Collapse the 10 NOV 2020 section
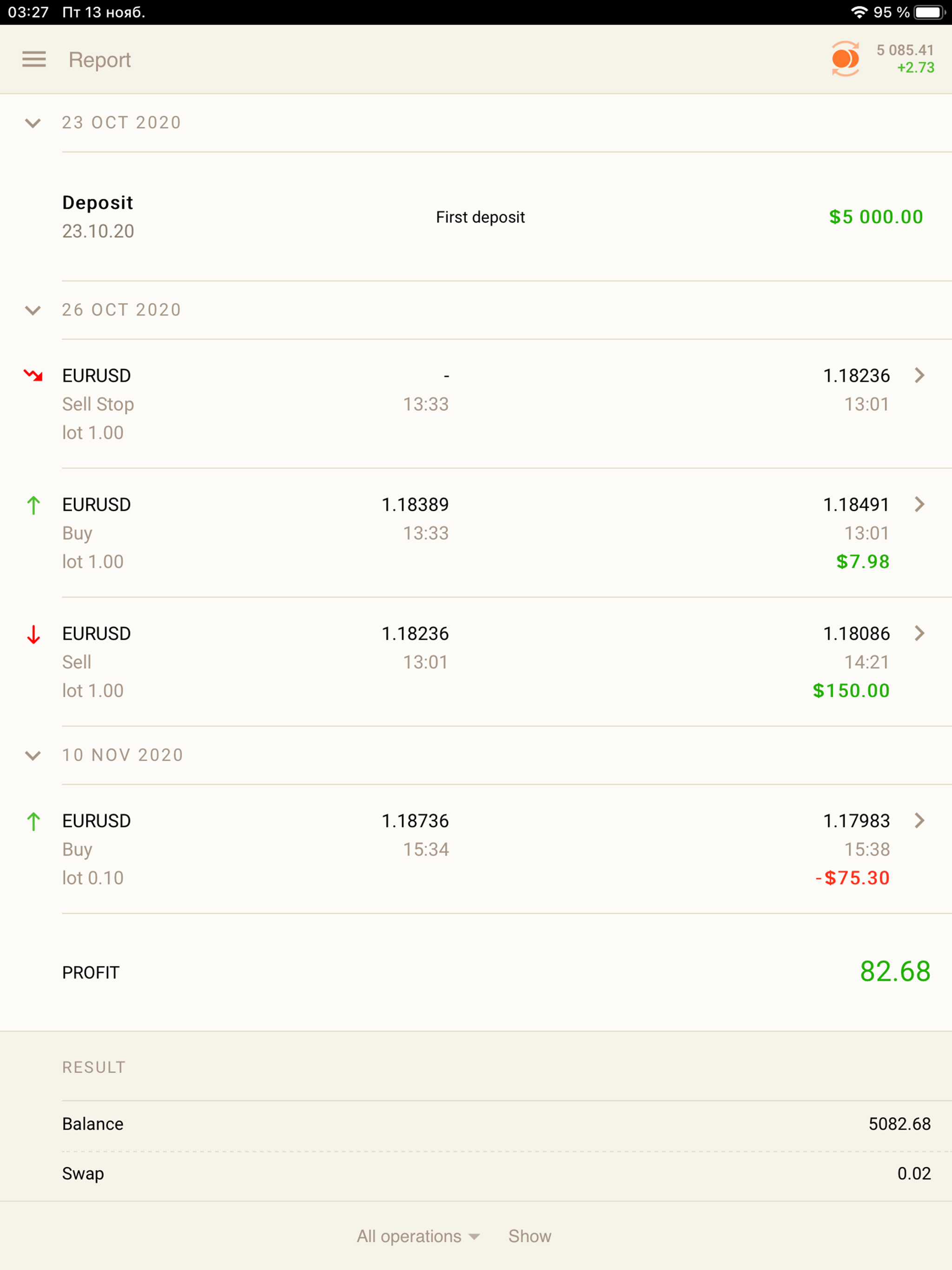The image size is (952, 1270). coord(33,755)
